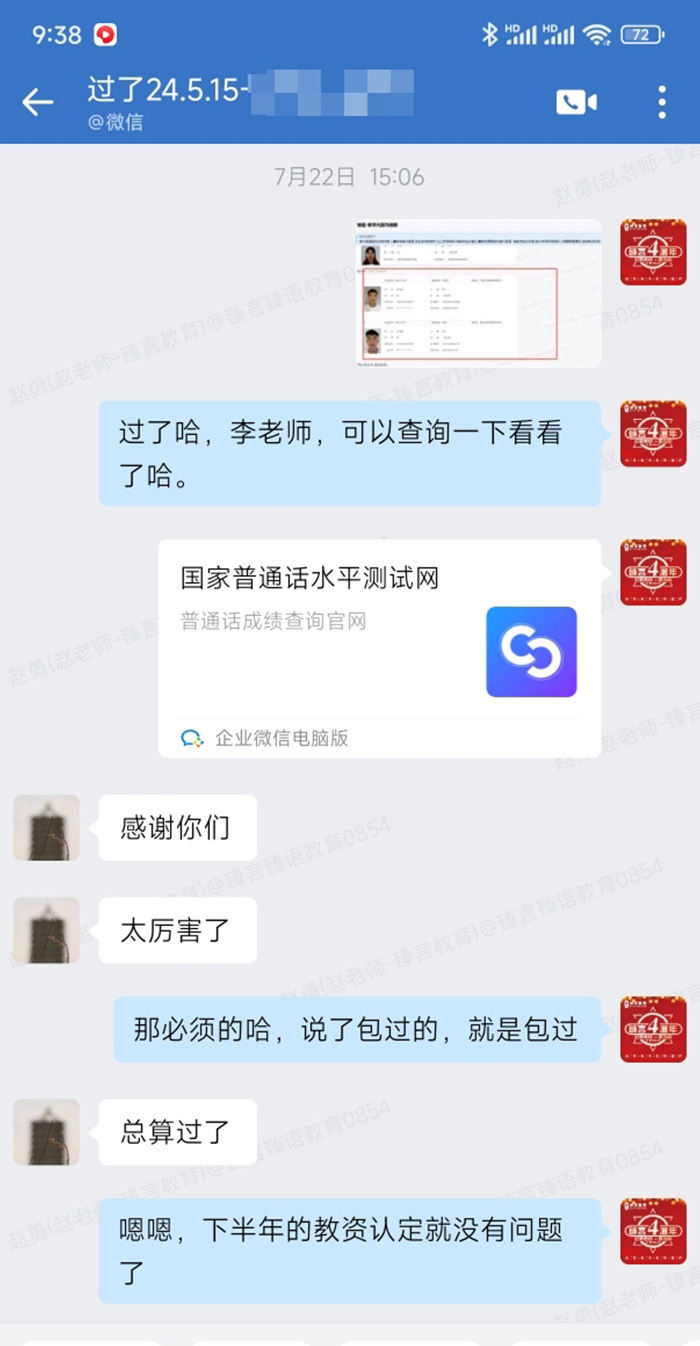
Task: Open the three-dot overflow menu
Action: 662,101
